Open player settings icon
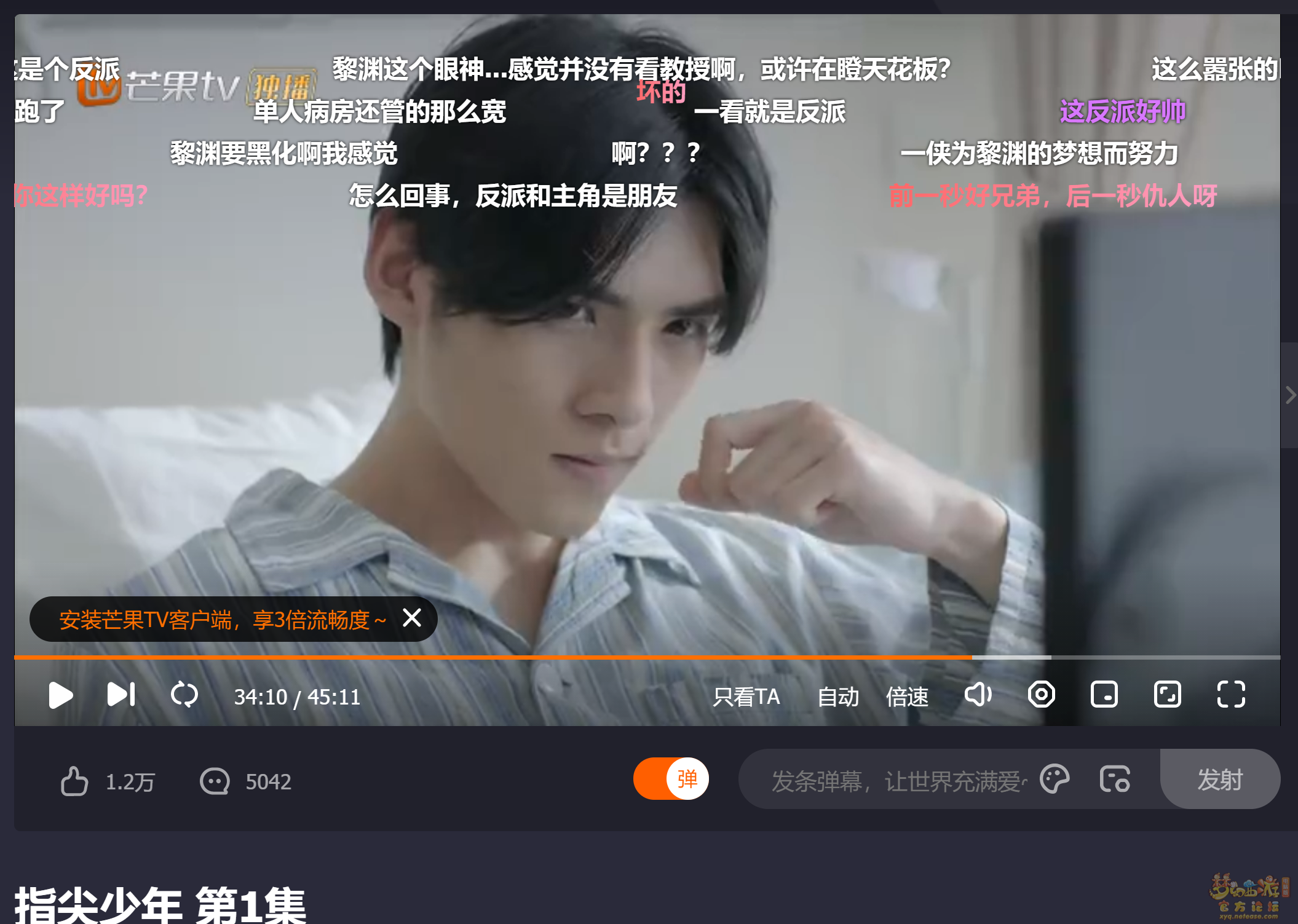This screenshot has width=1298, height=924. click(1041, 695)
